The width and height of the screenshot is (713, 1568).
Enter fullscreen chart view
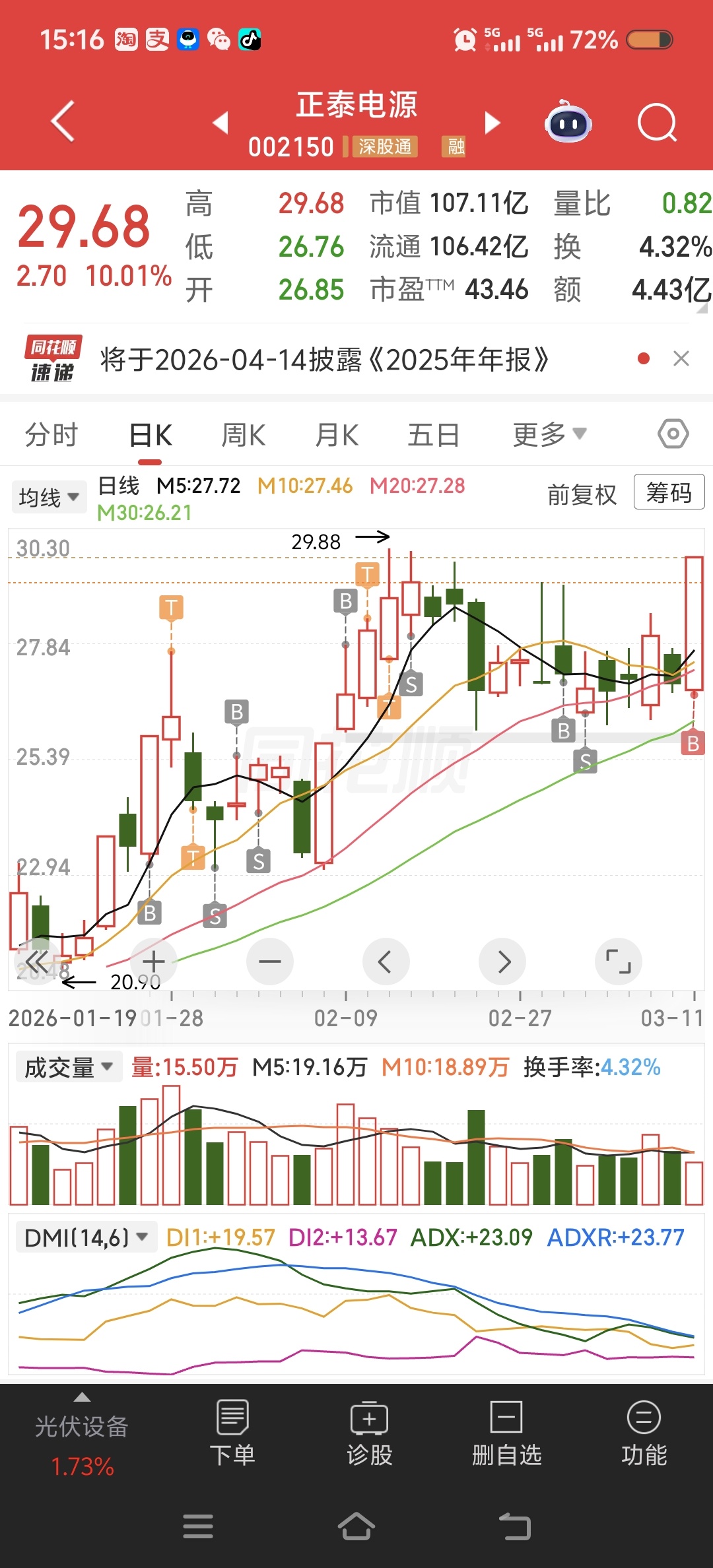pyautogui.click(x=619, y=962)
